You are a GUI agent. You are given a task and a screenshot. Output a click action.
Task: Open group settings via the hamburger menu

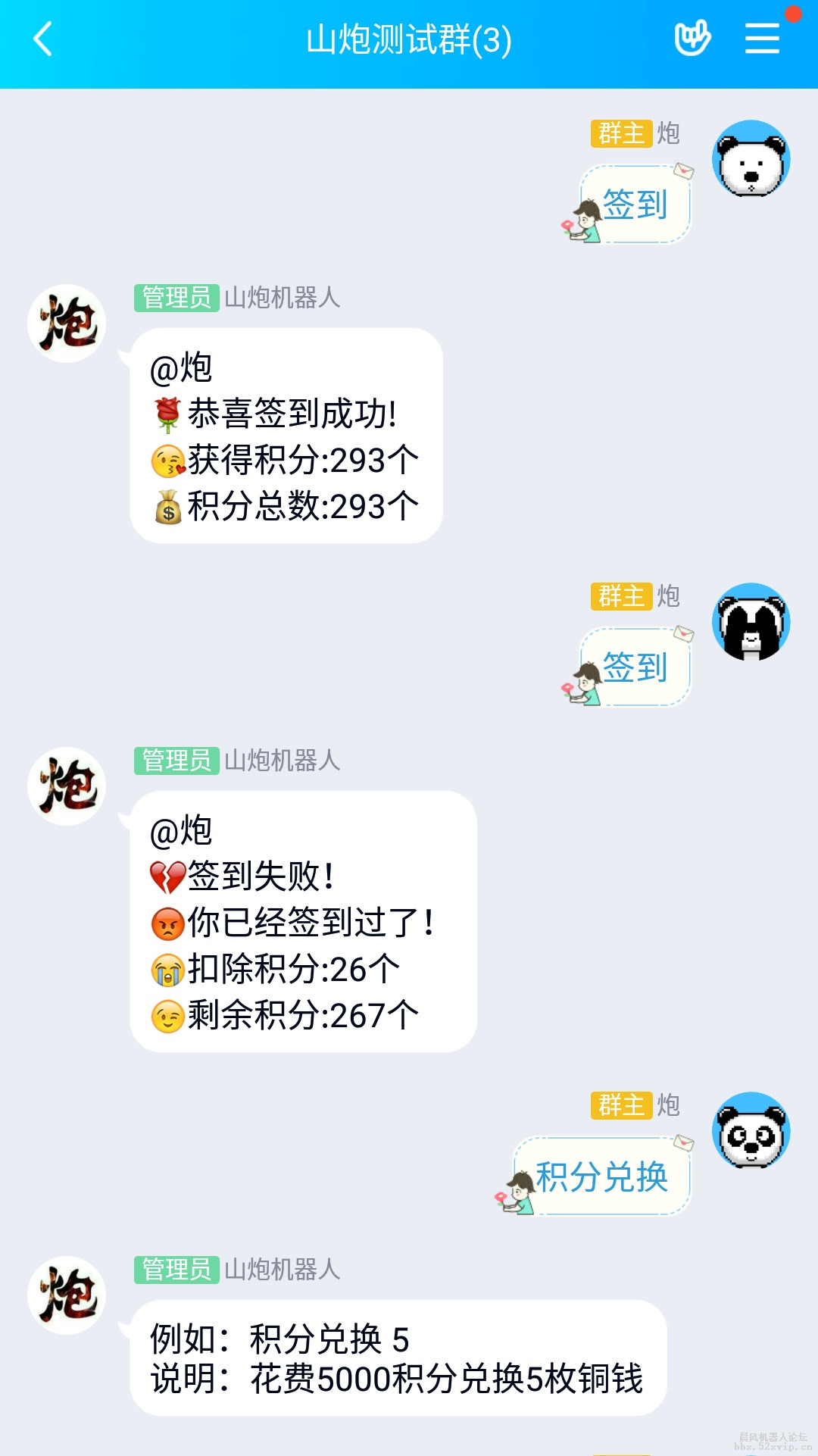[x=761, y=38]
